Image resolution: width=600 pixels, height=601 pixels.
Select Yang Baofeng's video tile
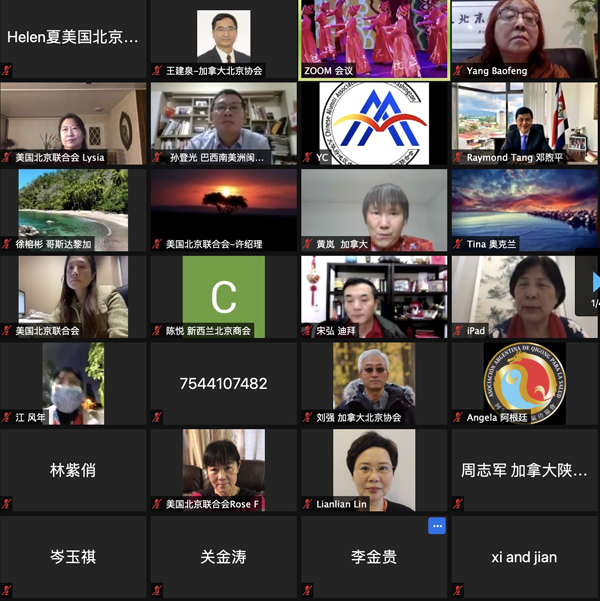coord(524,38)
